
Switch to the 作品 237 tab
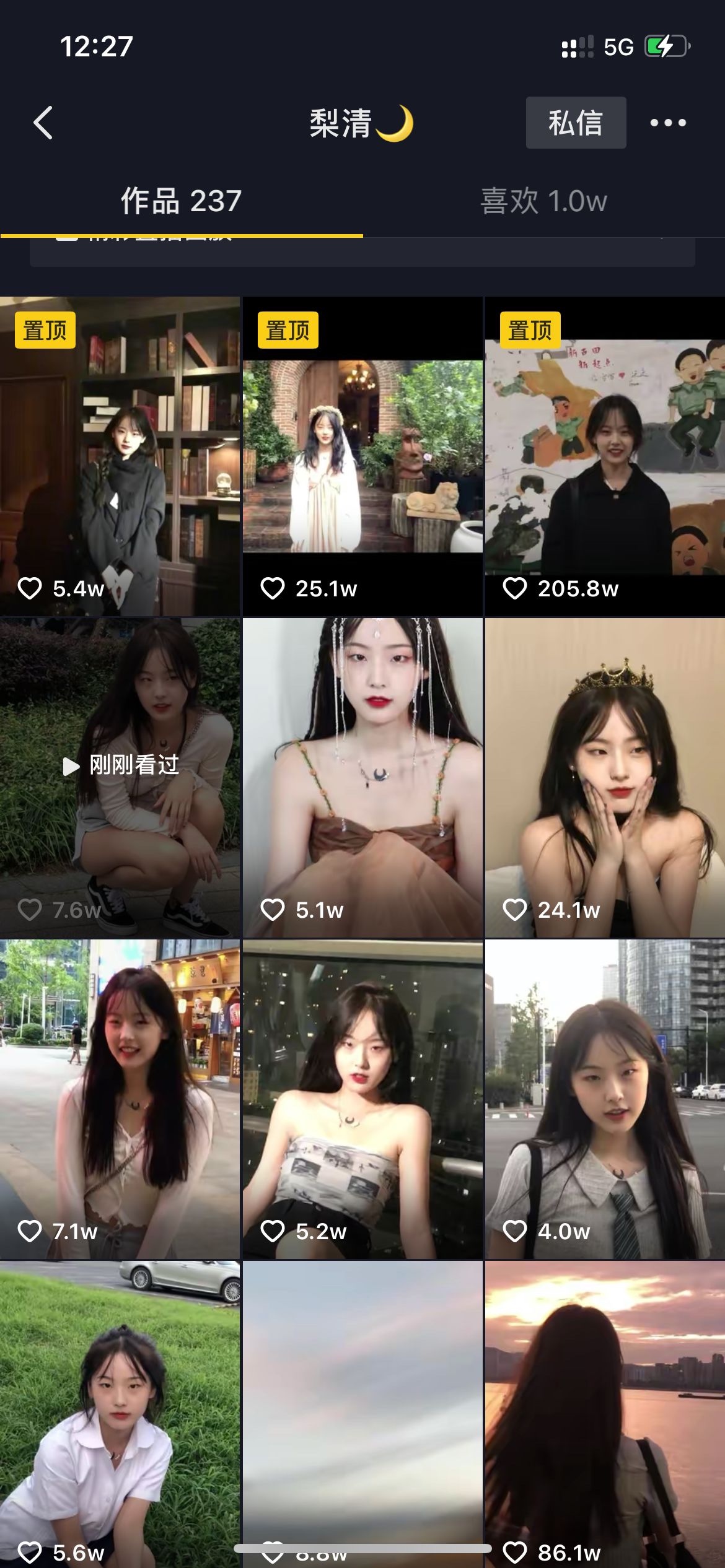point(181,201)
